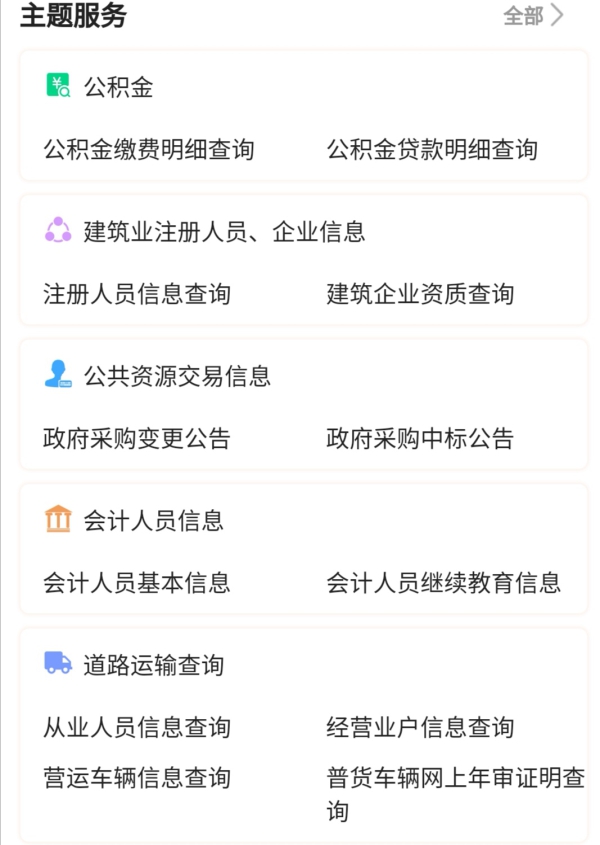Open 公积金贷款明细查询
The height and width of the screenshot is (845, 600).
pos(432,150)
